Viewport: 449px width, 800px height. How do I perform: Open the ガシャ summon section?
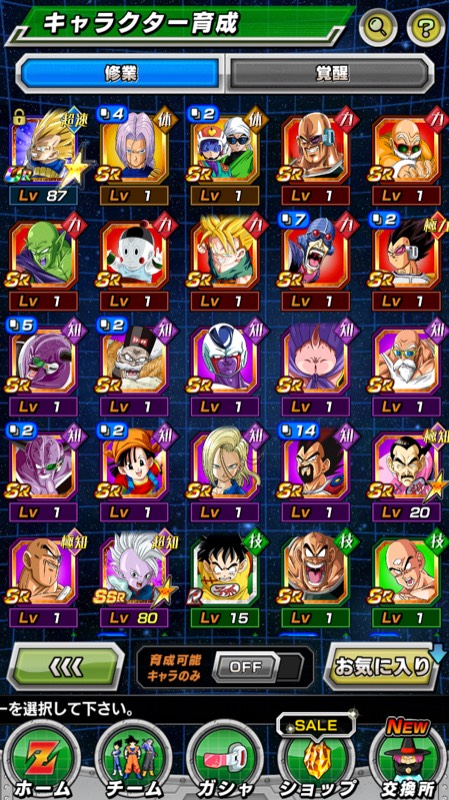click(x=225, y=760)
